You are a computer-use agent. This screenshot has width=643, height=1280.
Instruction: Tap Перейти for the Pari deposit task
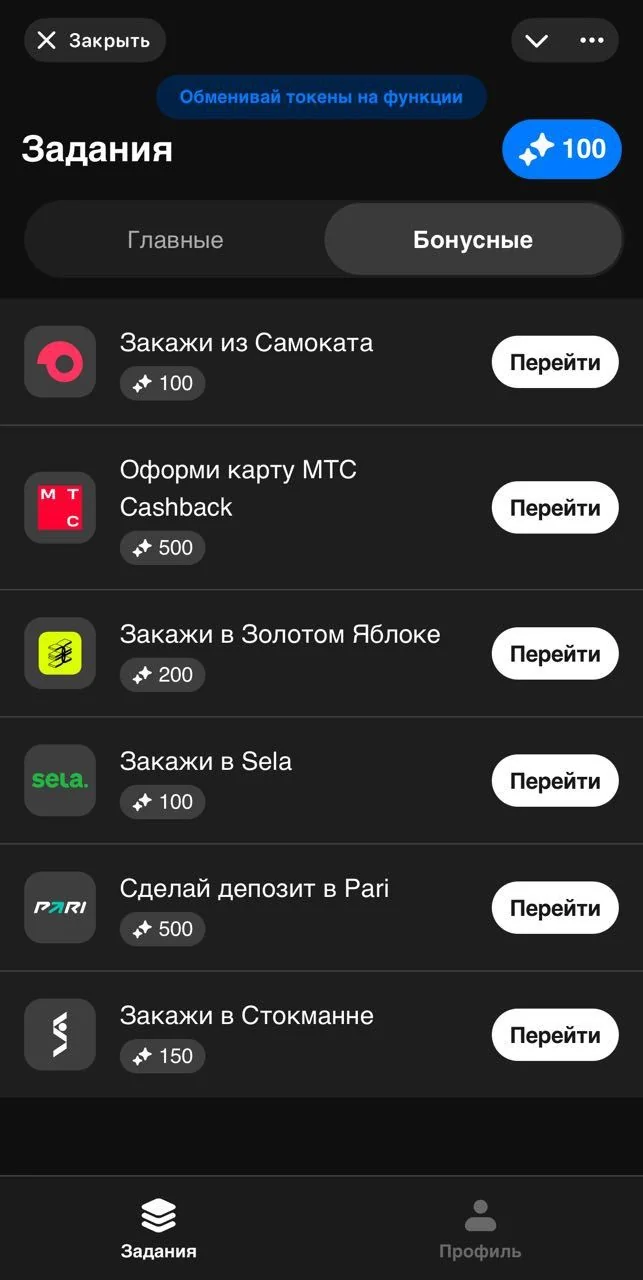click(555, 908)
